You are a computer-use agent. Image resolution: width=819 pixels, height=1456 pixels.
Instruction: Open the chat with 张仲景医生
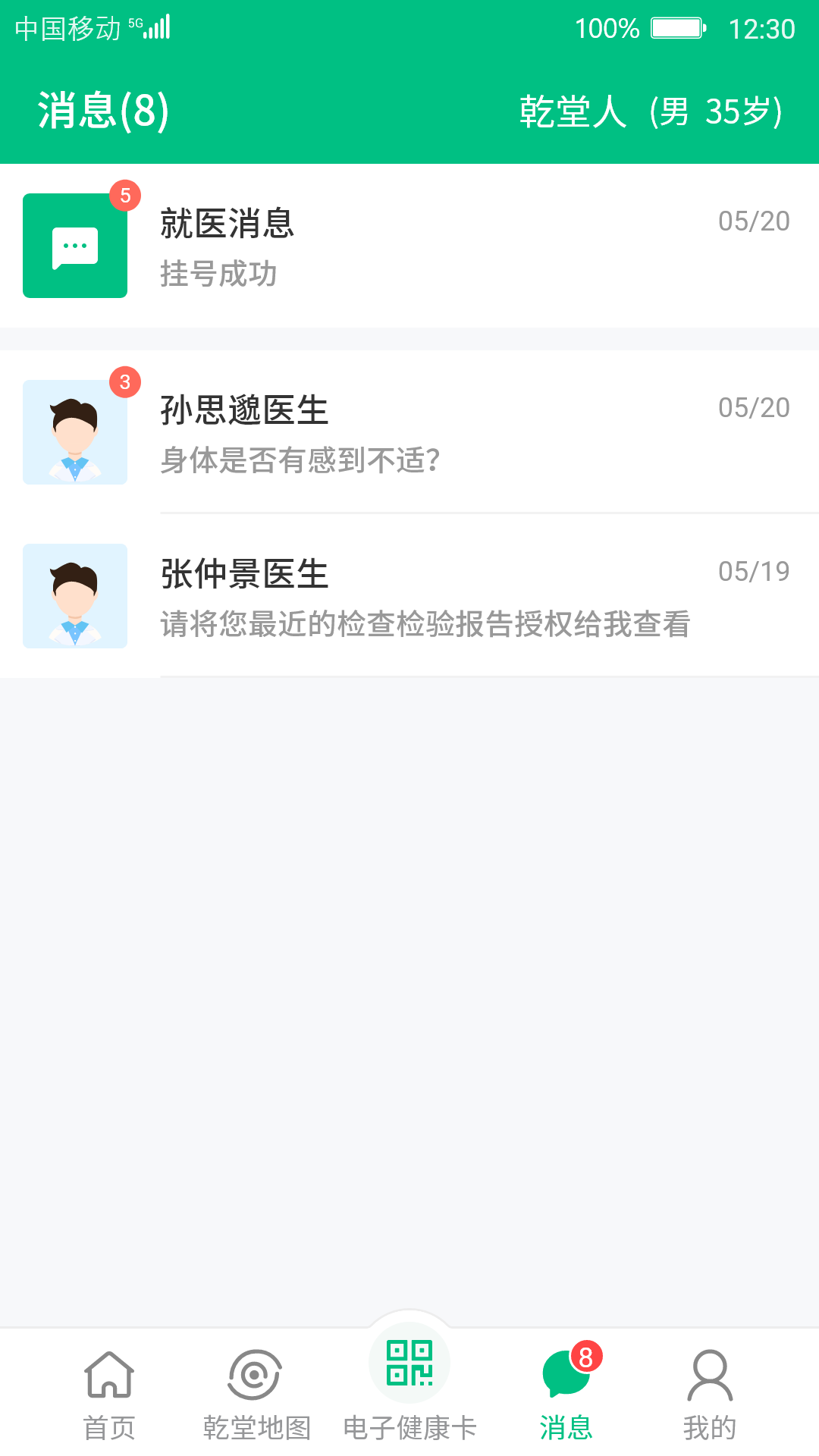409,596
